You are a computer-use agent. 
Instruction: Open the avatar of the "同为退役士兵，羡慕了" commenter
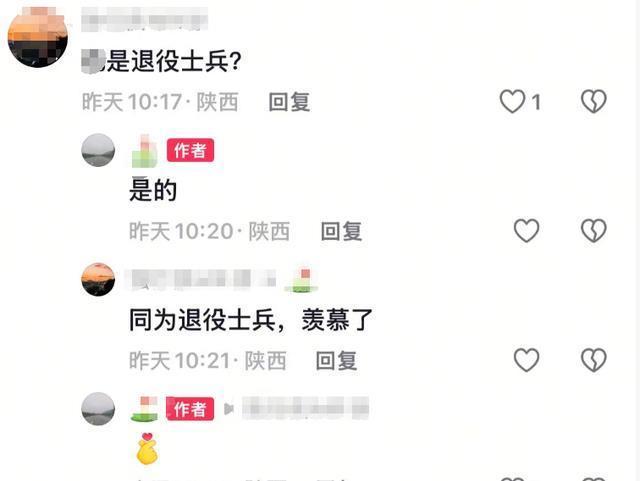tap(98, 279)
